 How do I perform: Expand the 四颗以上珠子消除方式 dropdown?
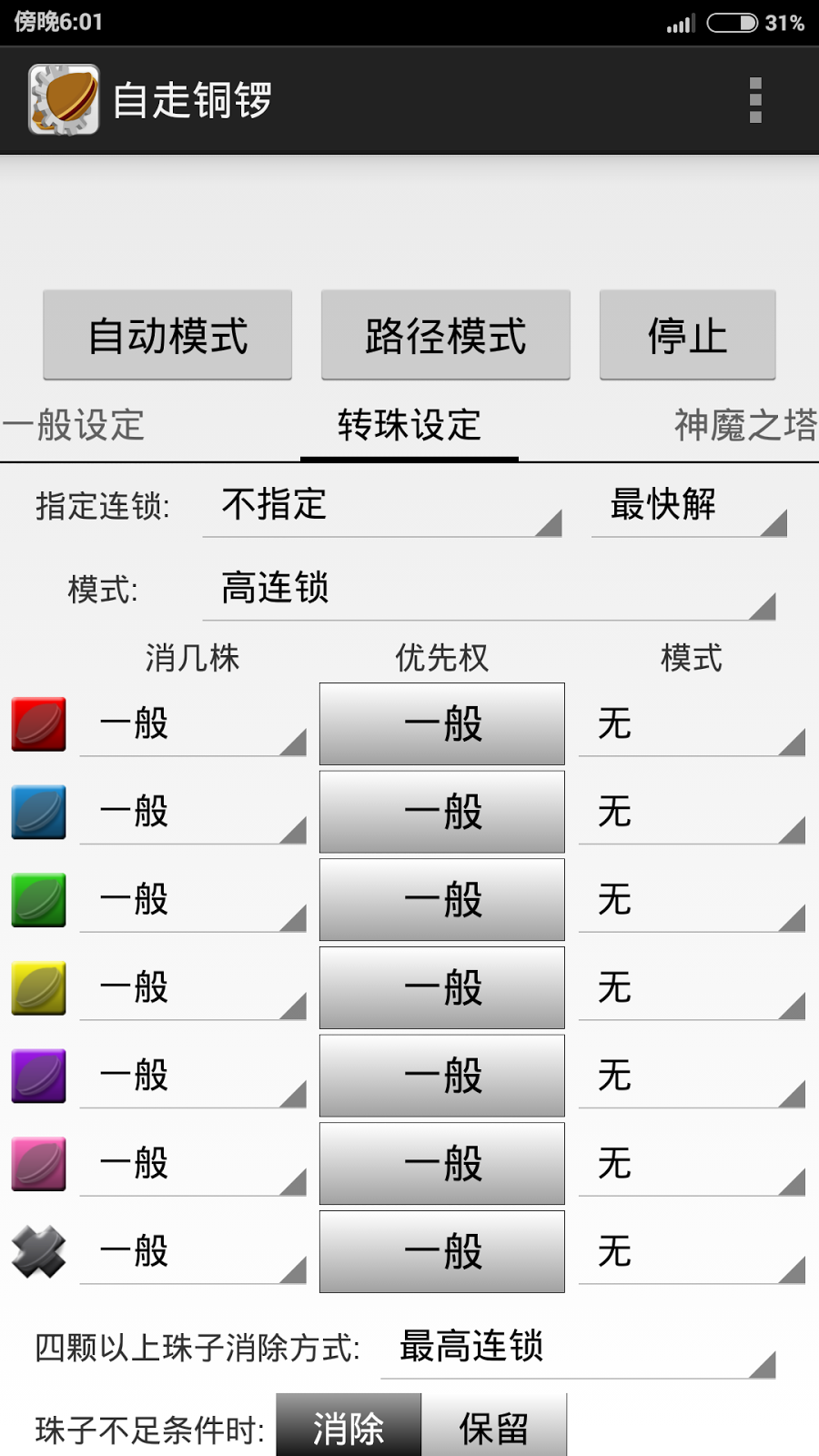tap(578, 1348)
